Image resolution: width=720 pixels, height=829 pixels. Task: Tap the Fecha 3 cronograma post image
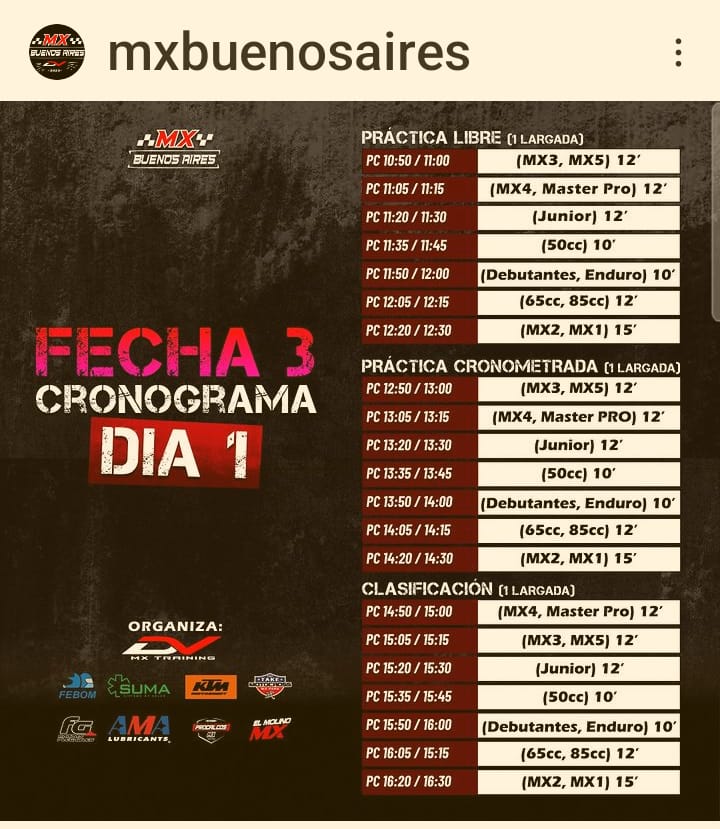pyautogui.click(x=360, y=460)
